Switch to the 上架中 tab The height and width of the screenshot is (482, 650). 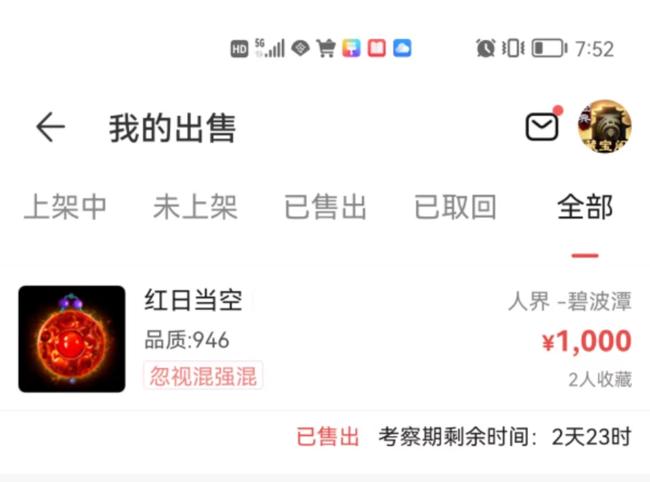point(65,208)
